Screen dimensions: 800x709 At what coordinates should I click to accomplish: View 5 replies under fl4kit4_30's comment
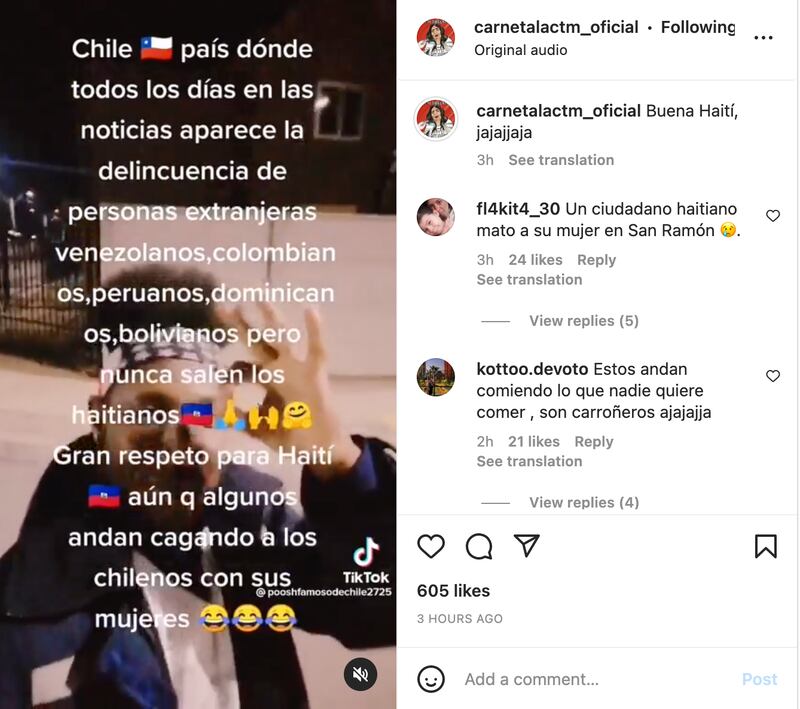(583, 321)
